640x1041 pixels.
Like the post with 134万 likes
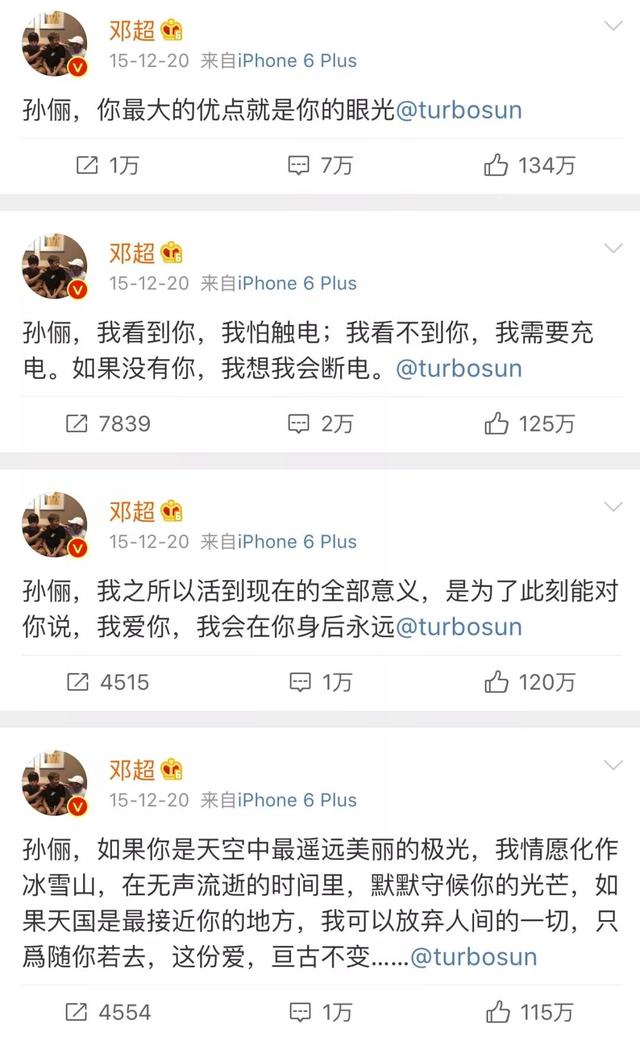click(529, 165)
